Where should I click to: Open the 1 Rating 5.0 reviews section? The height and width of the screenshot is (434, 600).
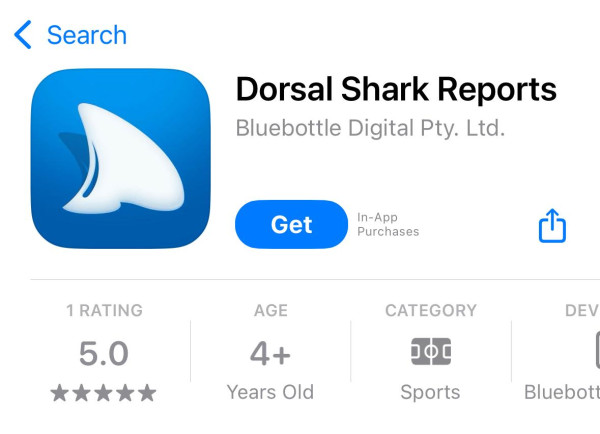[104, 353]
